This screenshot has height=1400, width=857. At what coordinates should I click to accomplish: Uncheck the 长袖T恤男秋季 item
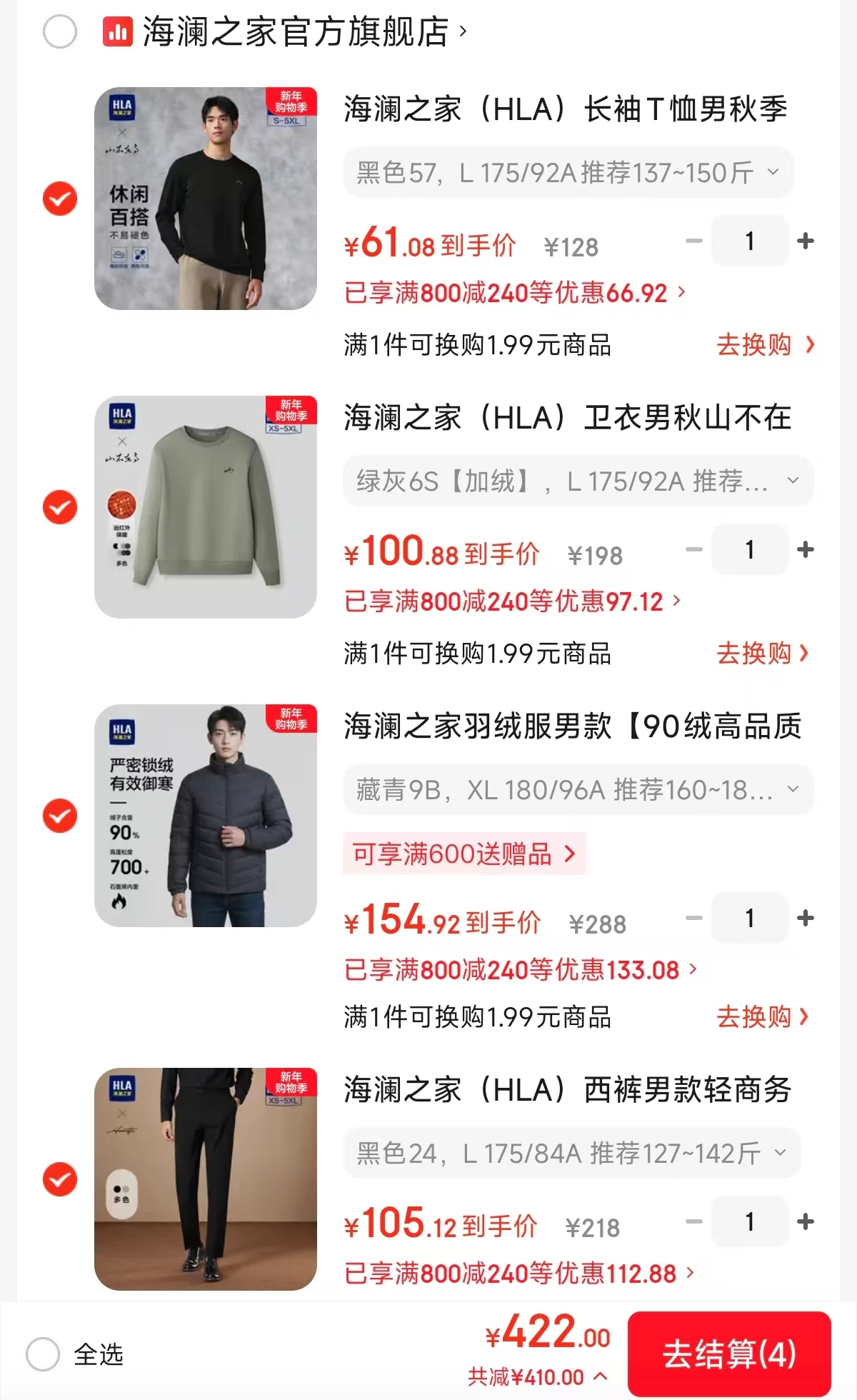coord(60,199)
